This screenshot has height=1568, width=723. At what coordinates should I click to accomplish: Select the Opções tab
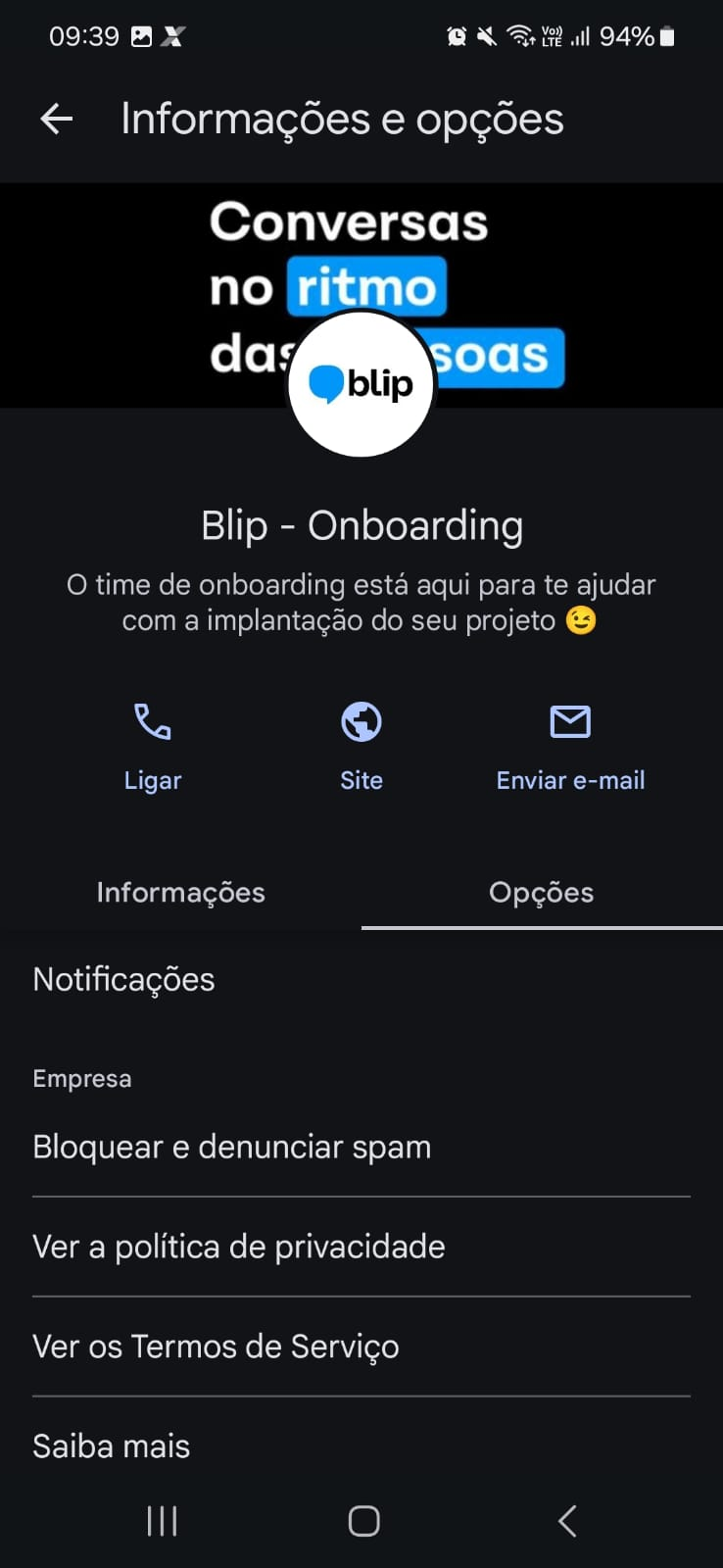pos(542,892)
